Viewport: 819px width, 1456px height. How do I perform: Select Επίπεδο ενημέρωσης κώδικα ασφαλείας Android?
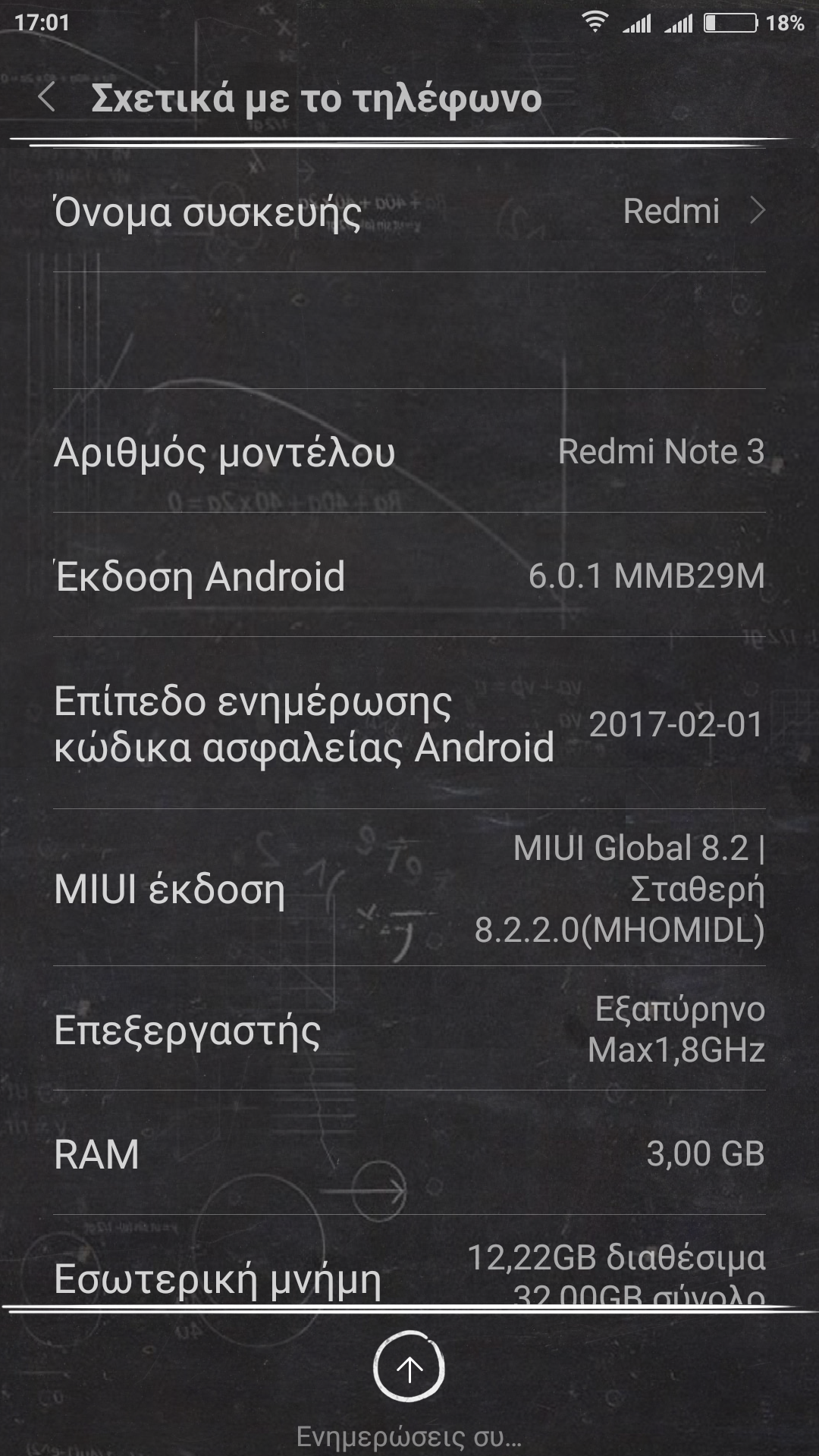409,723
